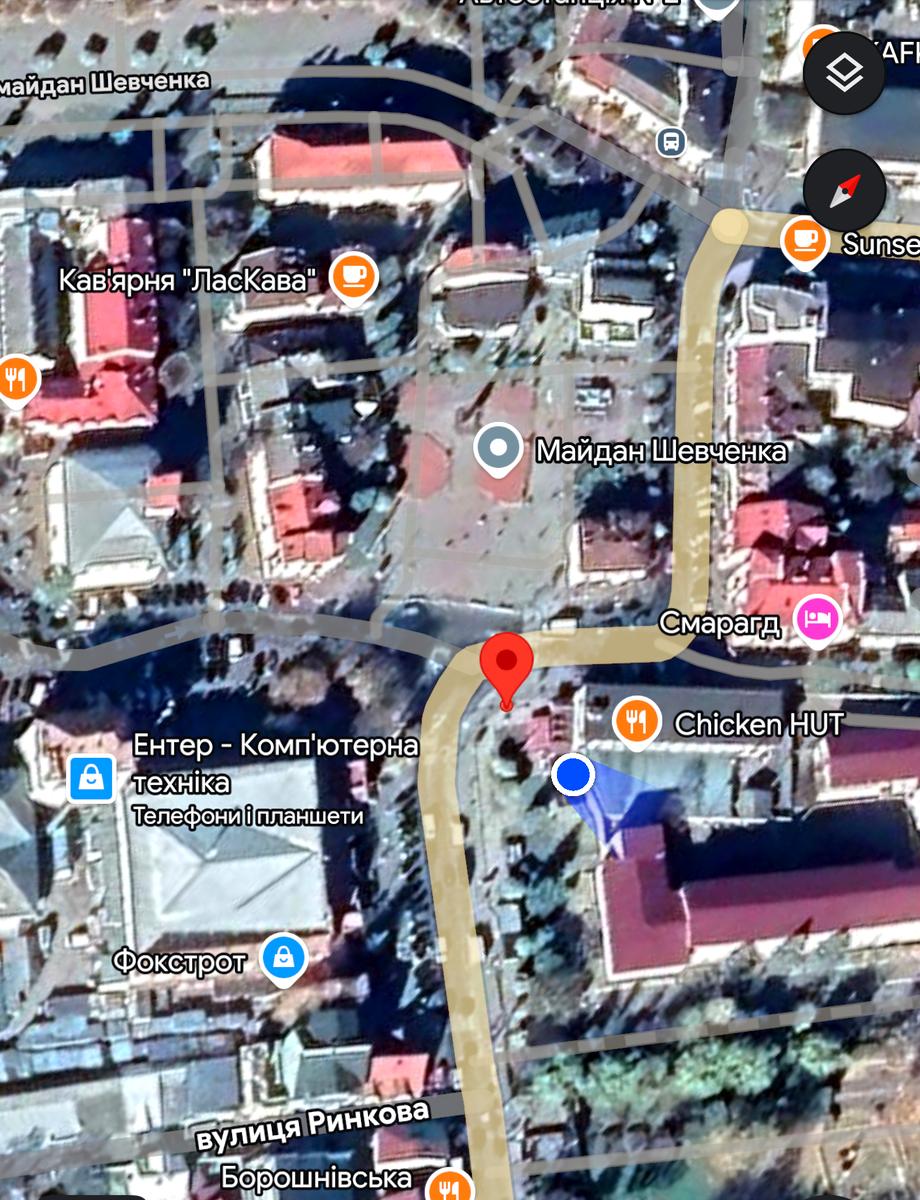The image size is (920, 1200).
Task: Open the Кав'ярня "ЛасКава" cafe marker
Action: pos(354,275)
